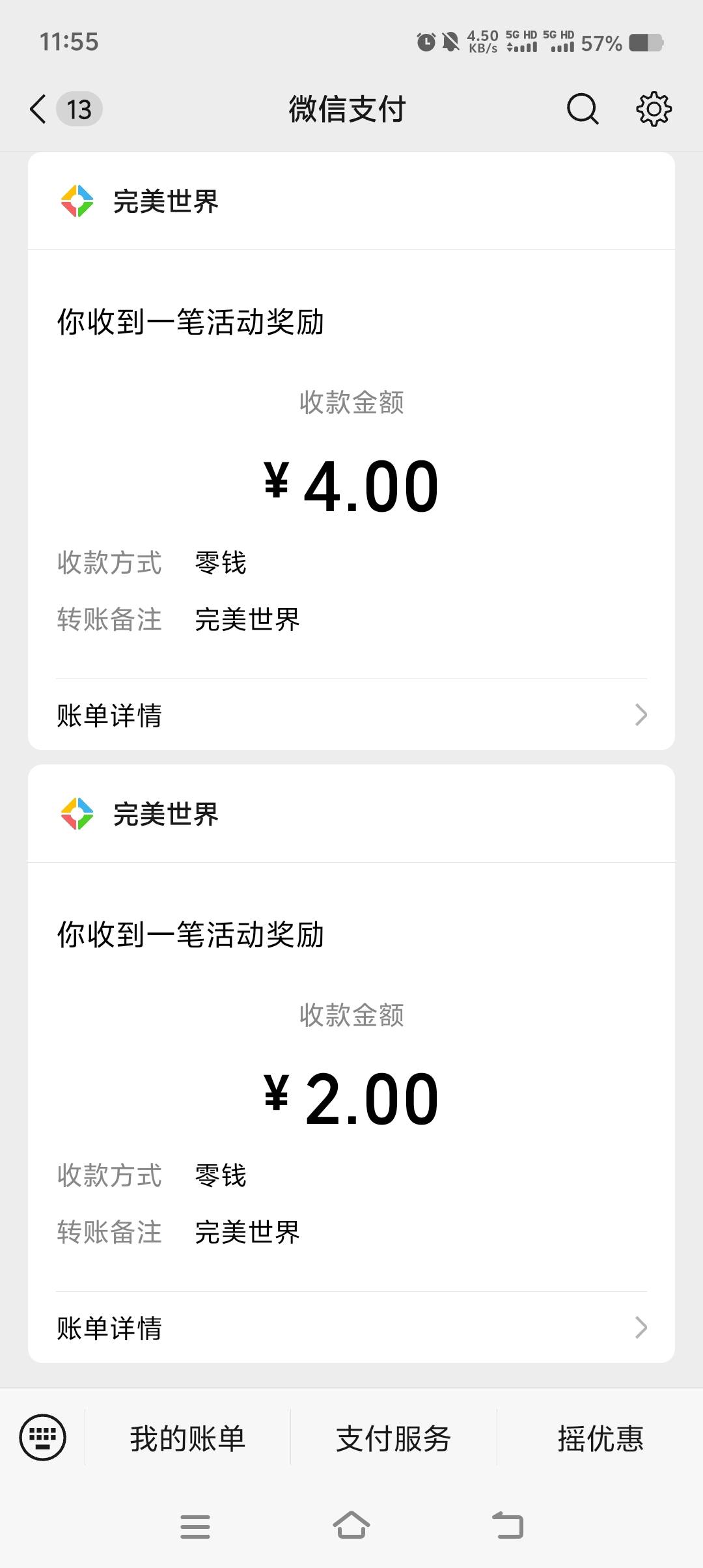
Task: Open the 支付服务 menu
Action: point(394,1438)
